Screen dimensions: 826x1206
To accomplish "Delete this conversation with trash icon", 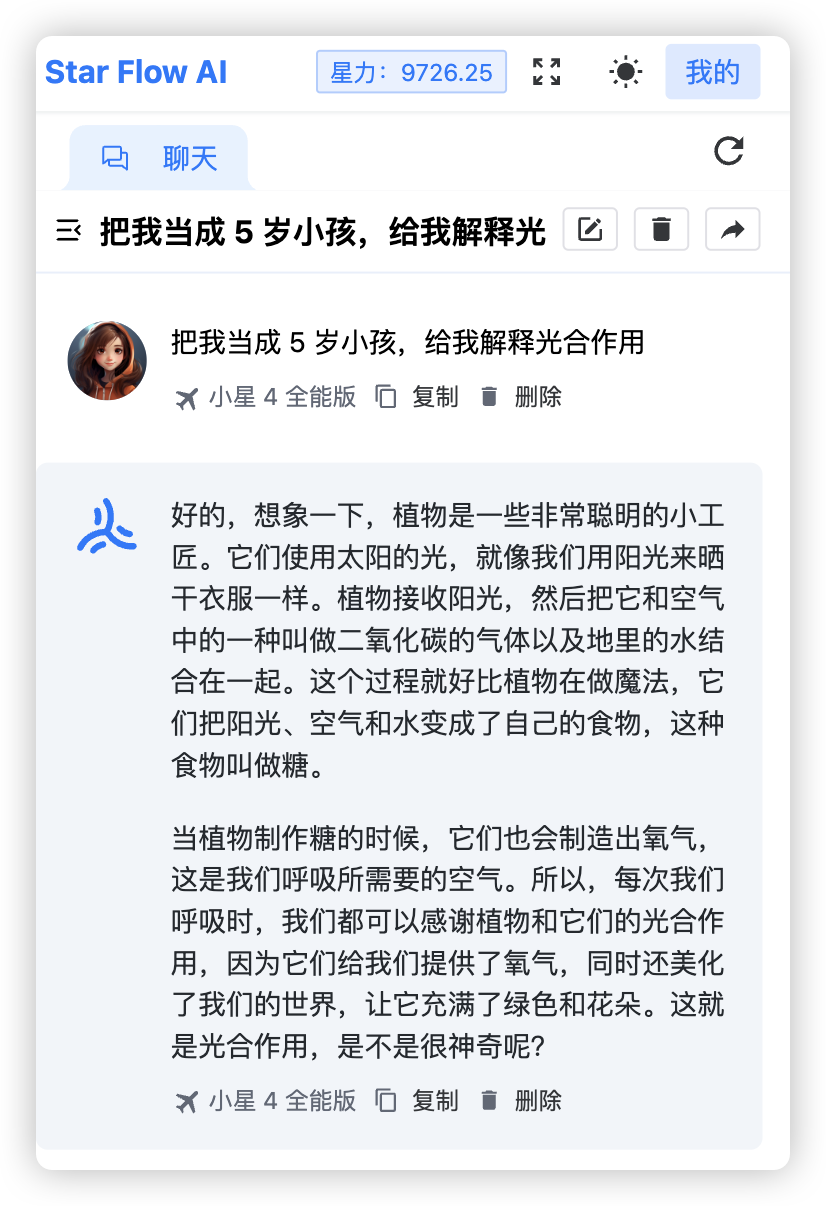I will coord(661,230).
